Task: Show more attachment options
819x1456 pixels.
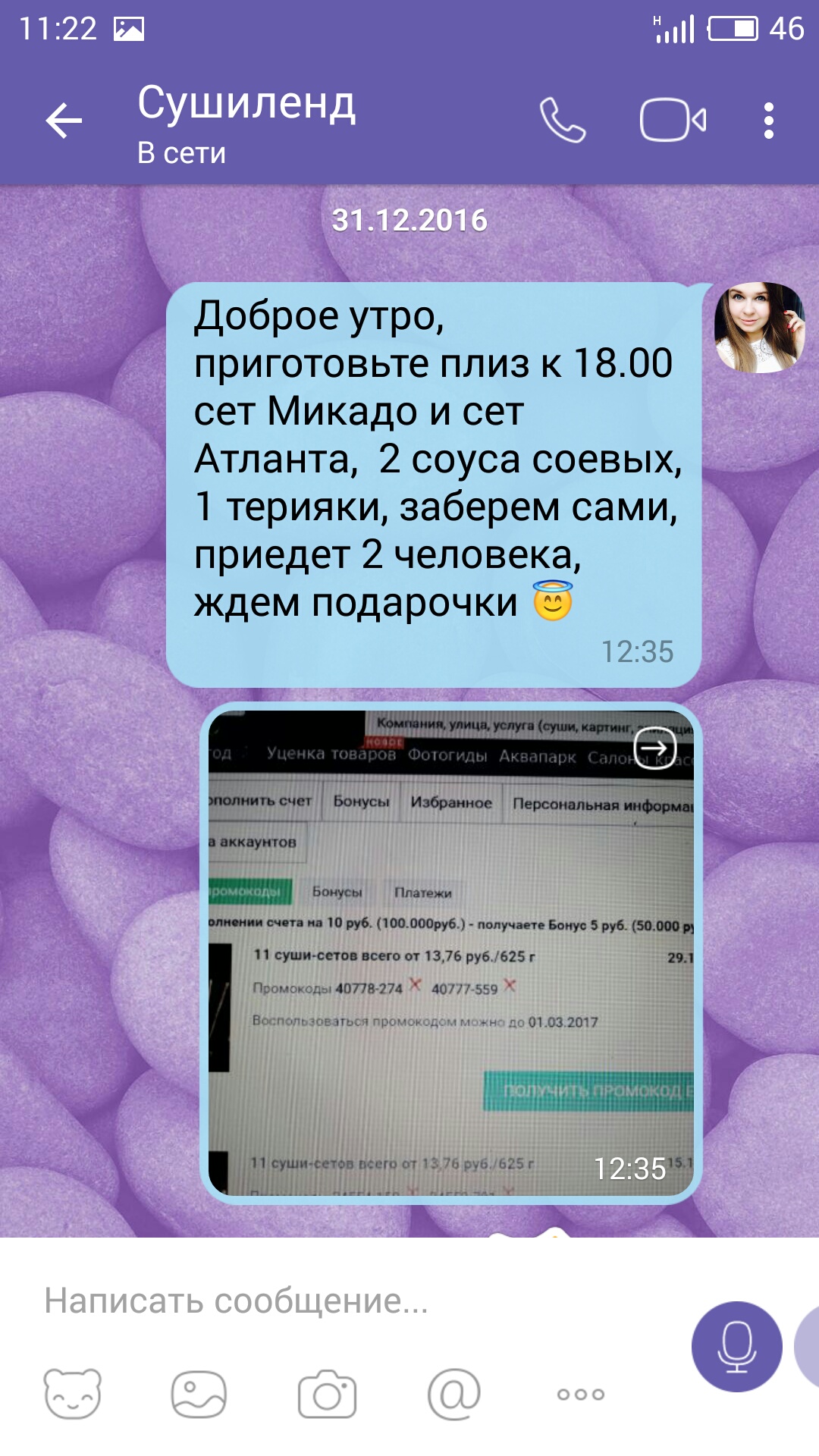Action: pyautogui.click(x=581, y=1394)
